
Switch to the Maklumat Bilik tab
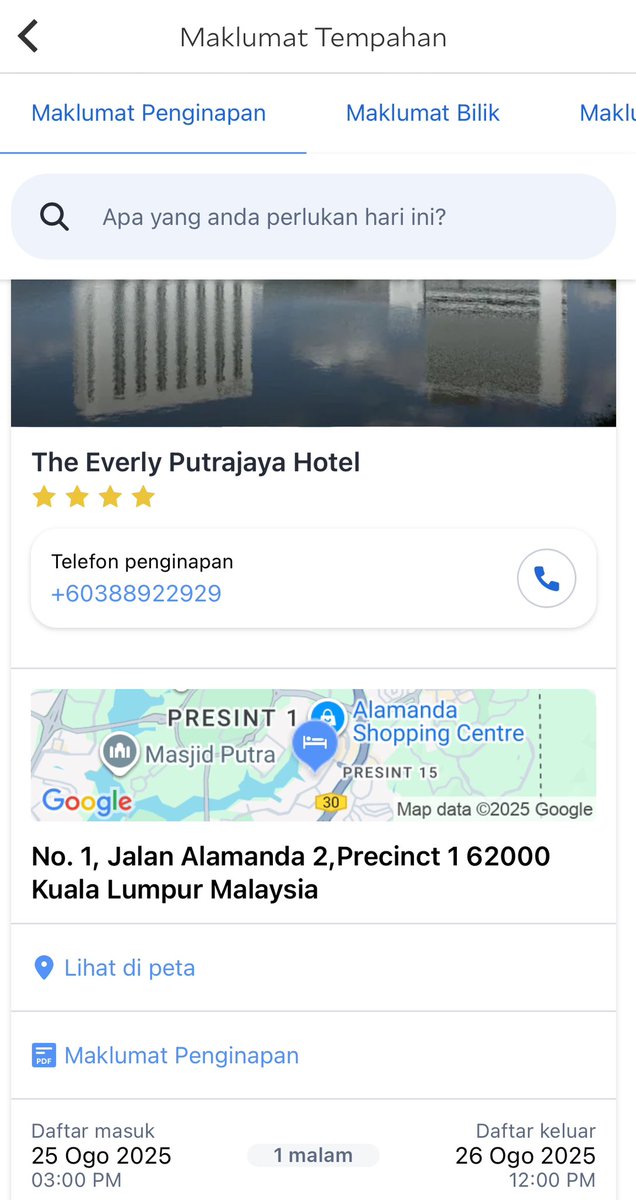pos(422,113)
